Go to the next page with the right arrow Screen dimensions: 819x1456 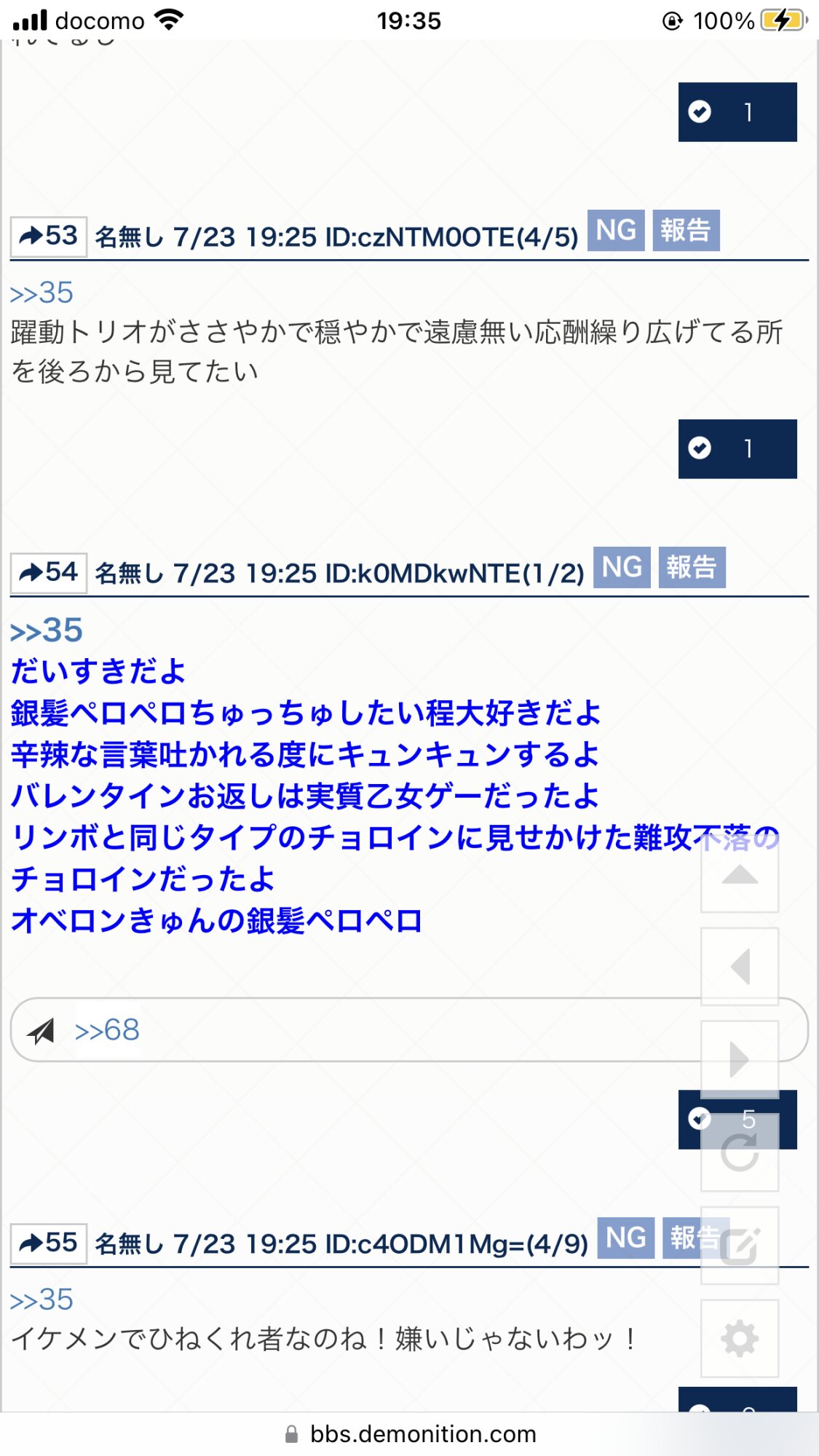click(x=740, y=1059)
